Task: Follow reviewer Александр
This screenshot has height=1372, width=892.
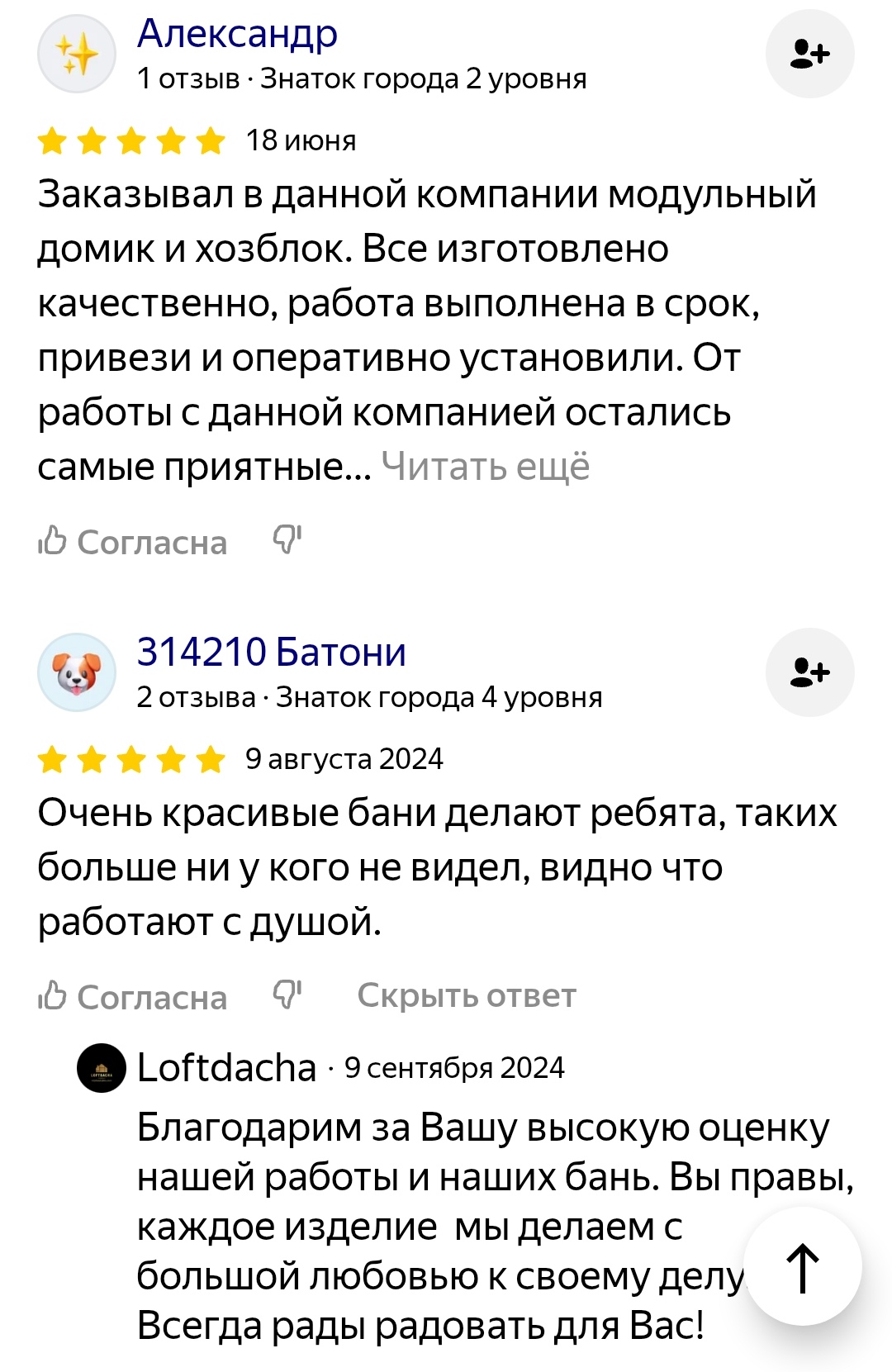Action: [x=809, y=55]
